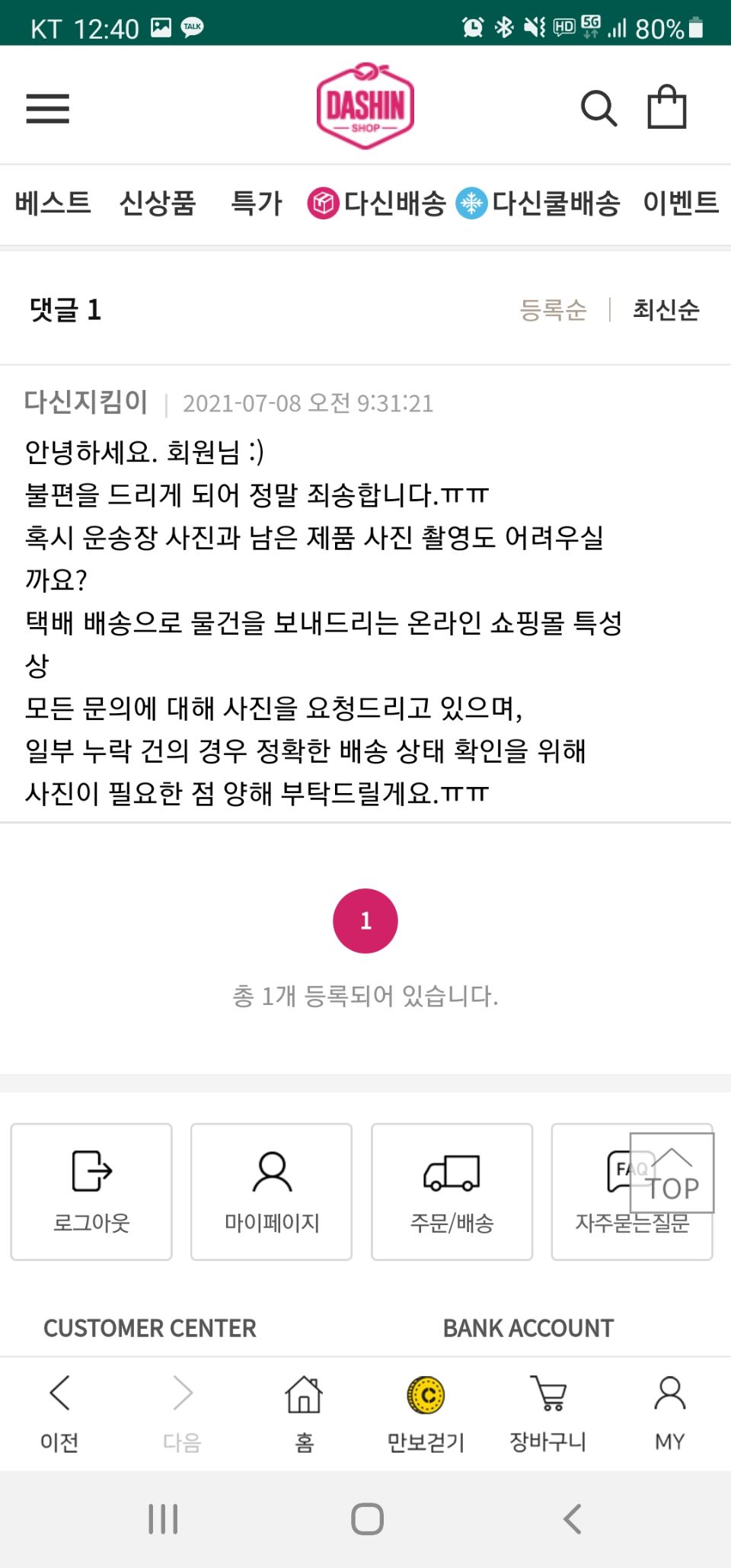The width and height of the screenshot is (731, 1568).
Task: Open 마이페이지
Action: (x=272, y=1192)
